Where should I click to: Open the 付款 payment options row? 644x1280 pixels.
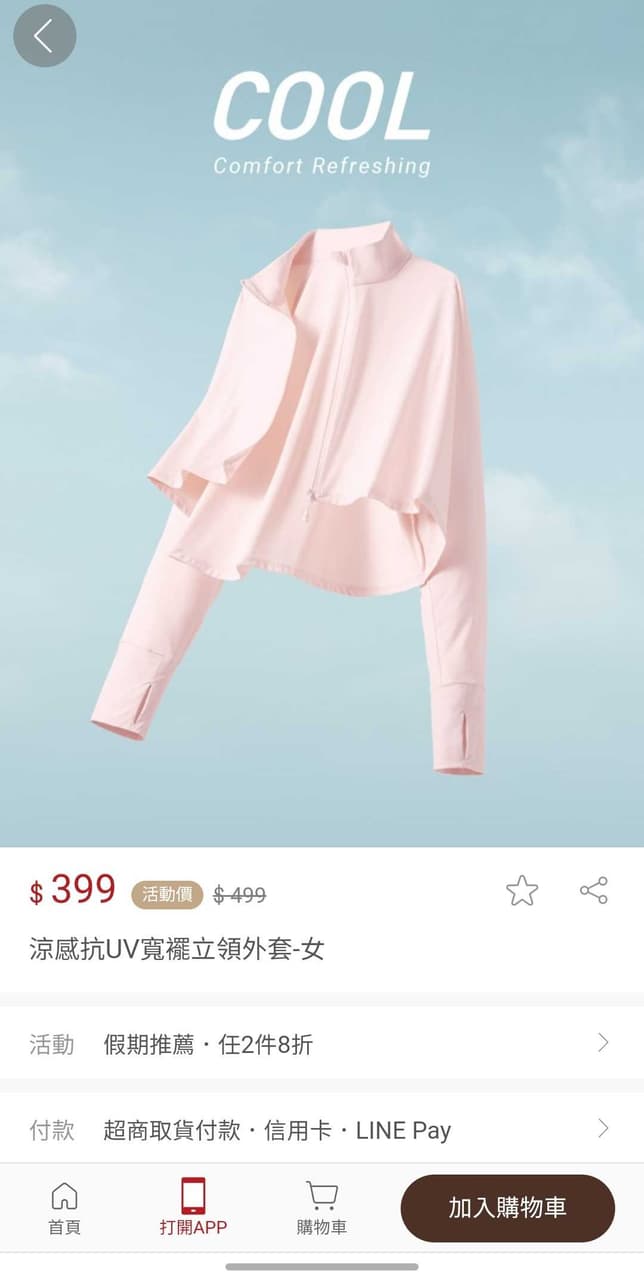(x=322, y=1130)
